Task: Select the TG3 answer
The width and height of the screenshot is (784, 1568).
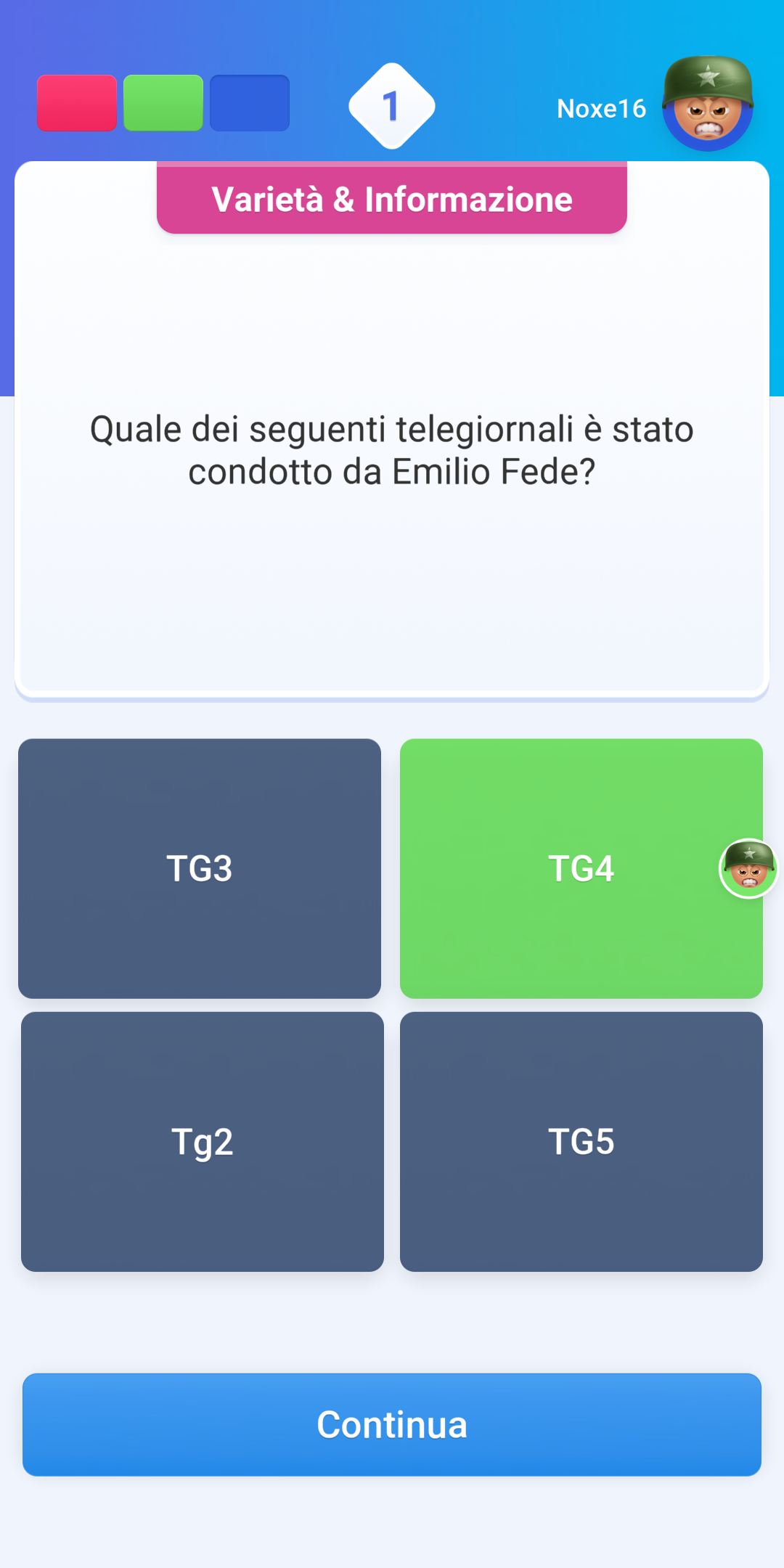Action: tap(200, 868)
